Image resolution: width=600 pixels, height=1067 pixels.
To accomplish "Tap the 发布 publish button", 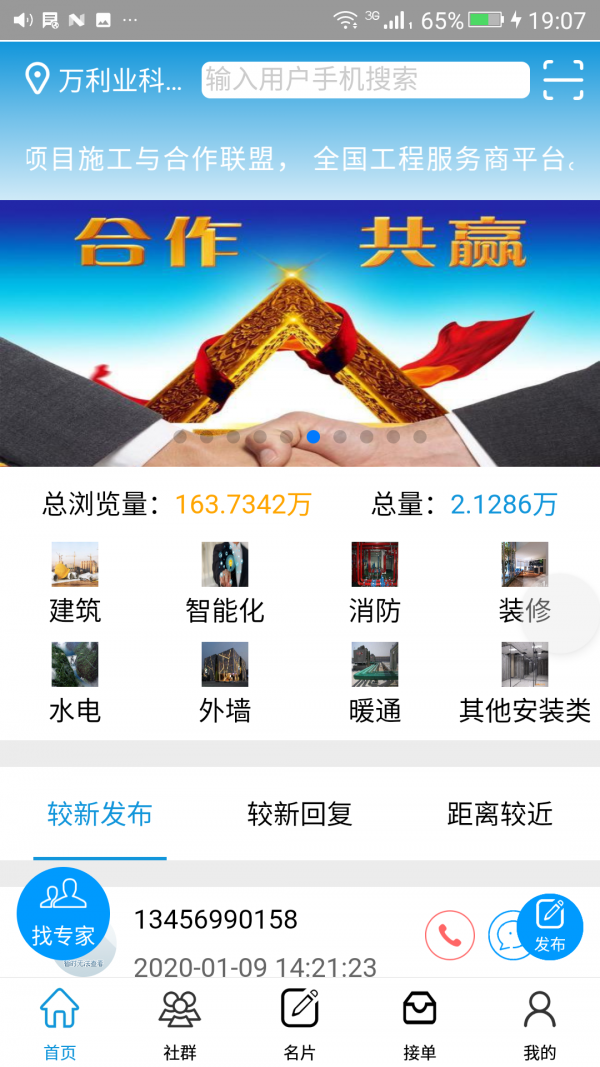I will (550, 926).
